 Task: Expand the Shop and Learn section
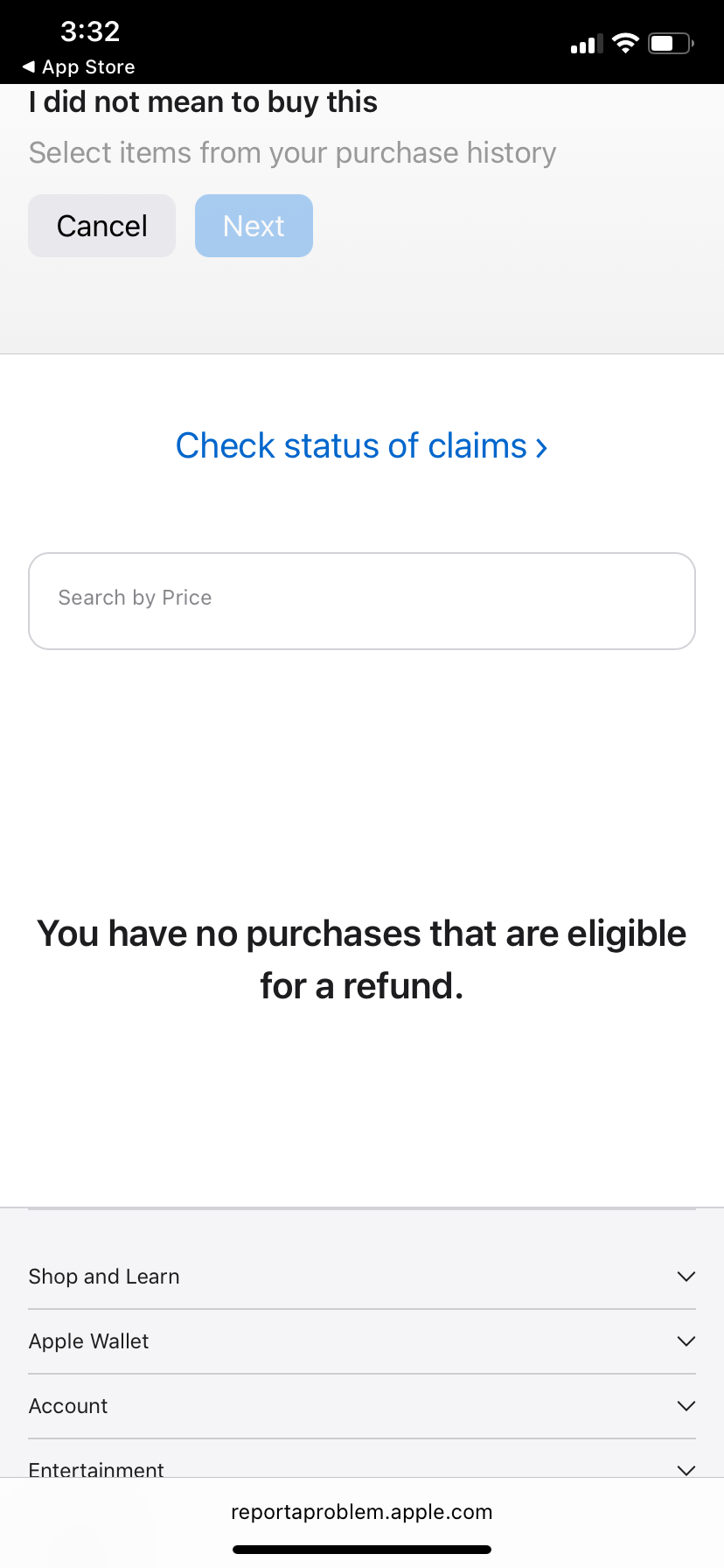361,1277
